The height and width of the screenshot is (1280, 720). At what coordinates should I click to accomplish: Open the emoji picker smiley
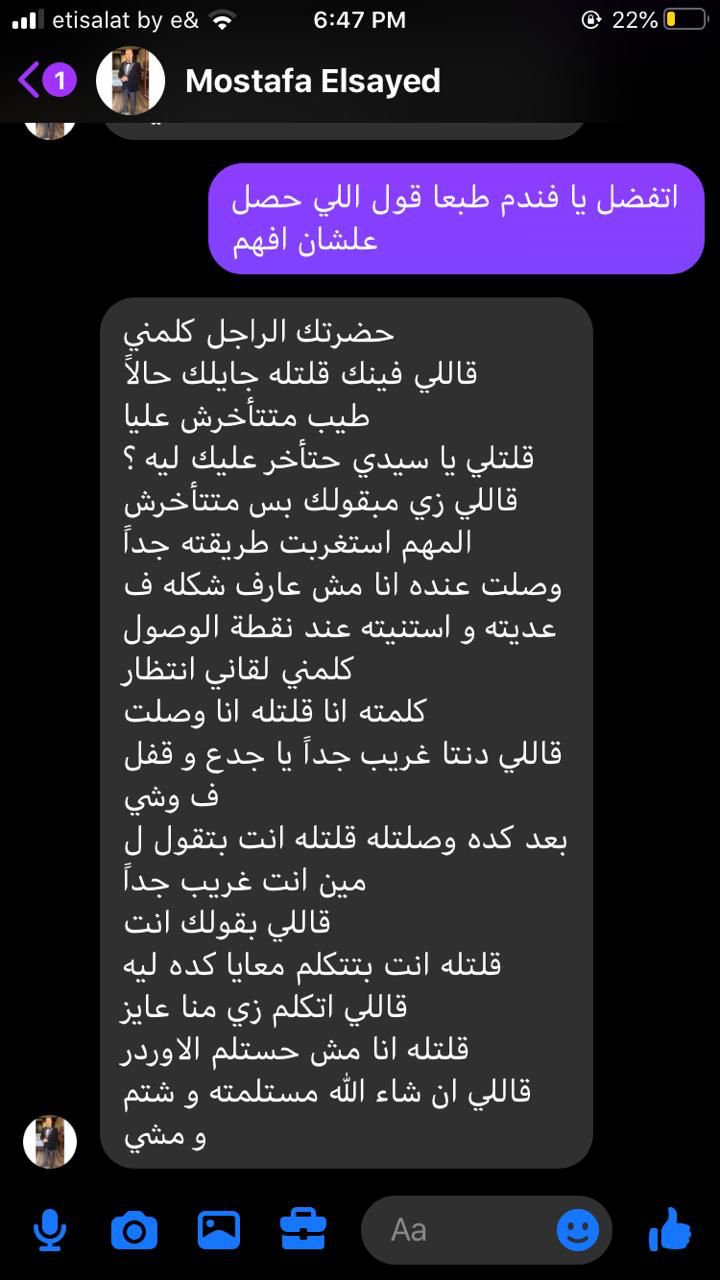[x=577, y=1230]
